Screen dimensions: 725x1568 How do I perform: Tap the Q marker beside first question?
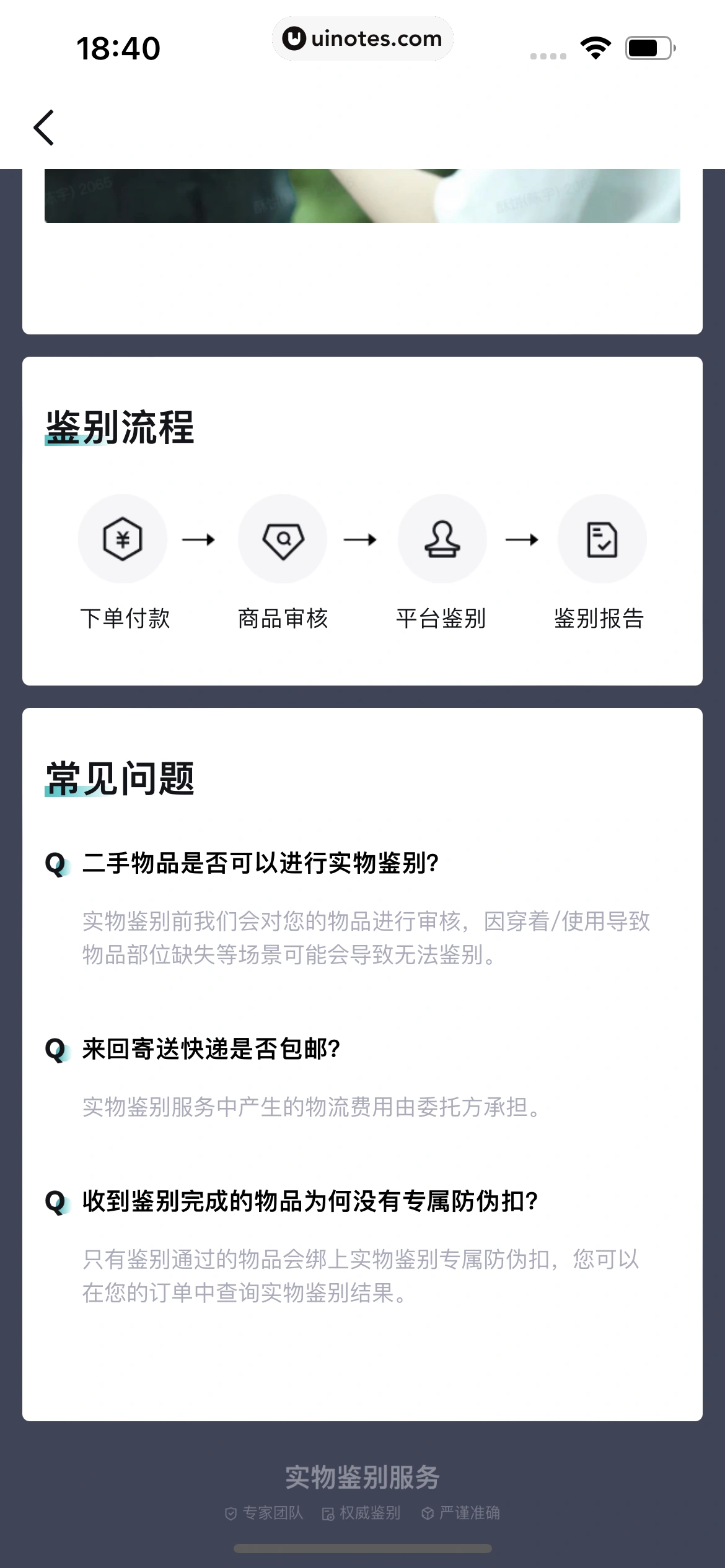(56, 863)
